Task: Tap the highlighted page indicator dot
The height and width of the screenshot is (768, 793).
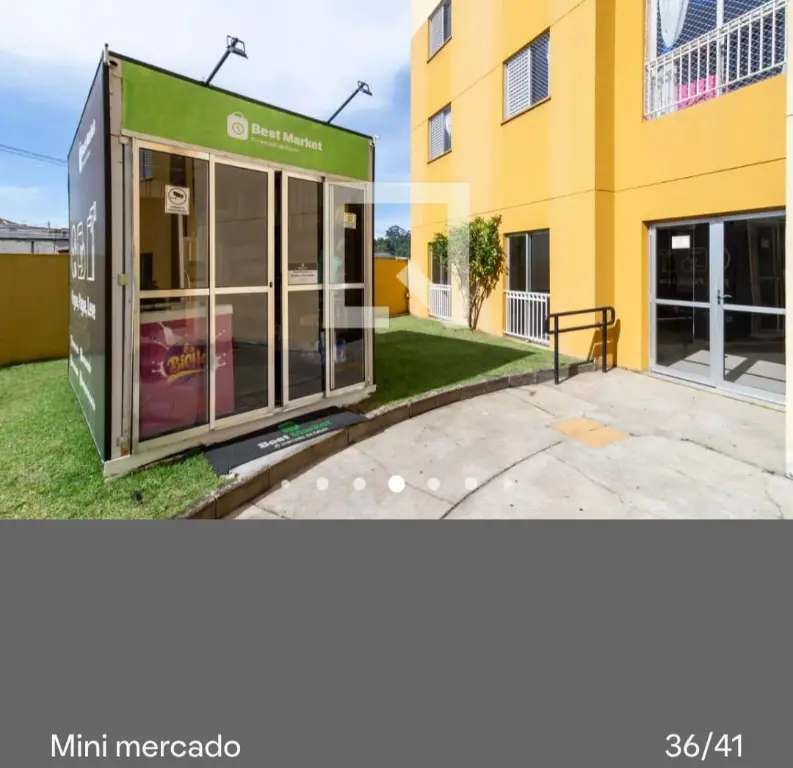Action: click(396, 484)
